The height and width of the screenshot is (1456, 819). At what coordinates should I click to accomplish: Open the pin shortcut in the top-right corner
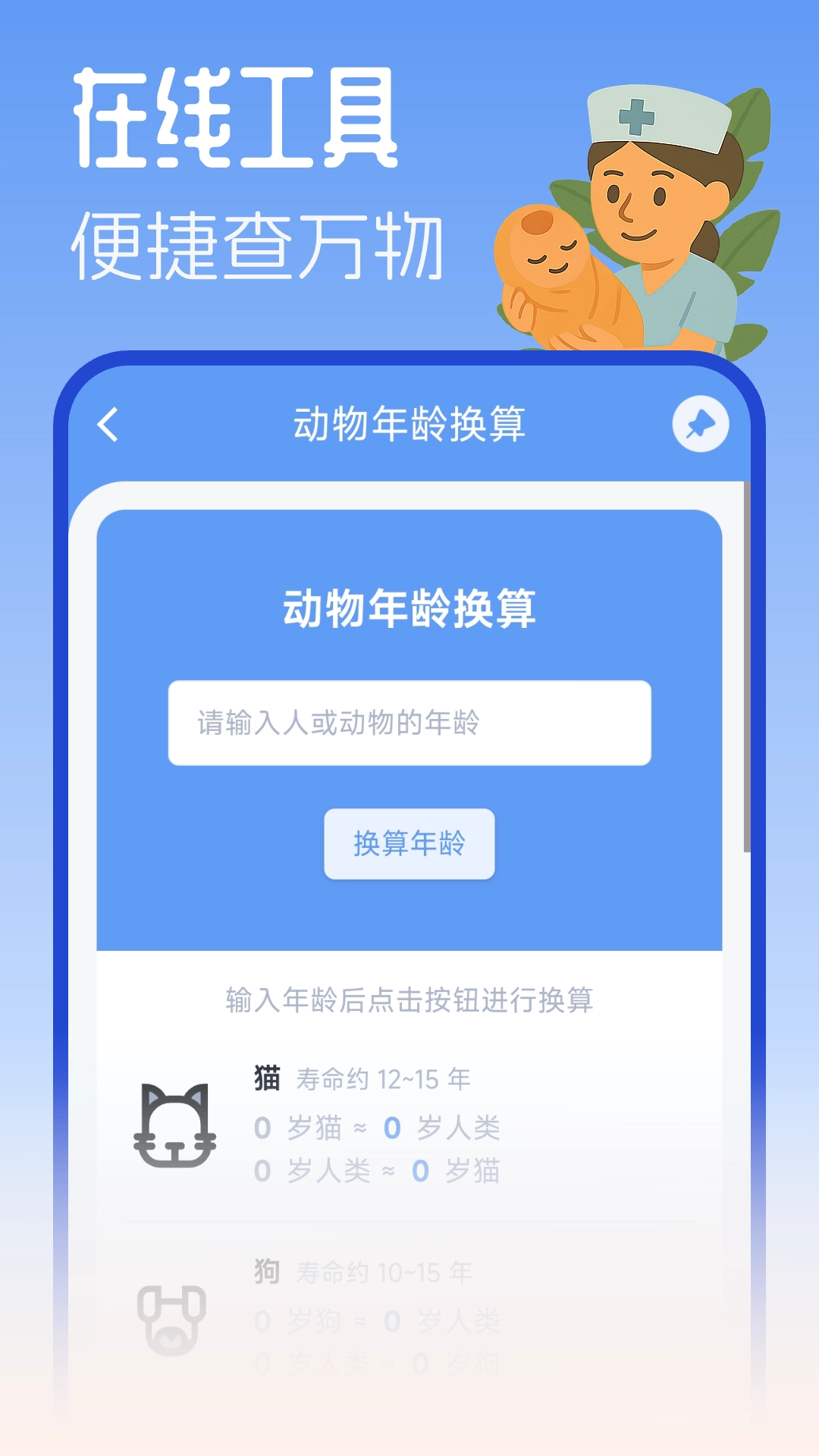(x=701, y=425)
